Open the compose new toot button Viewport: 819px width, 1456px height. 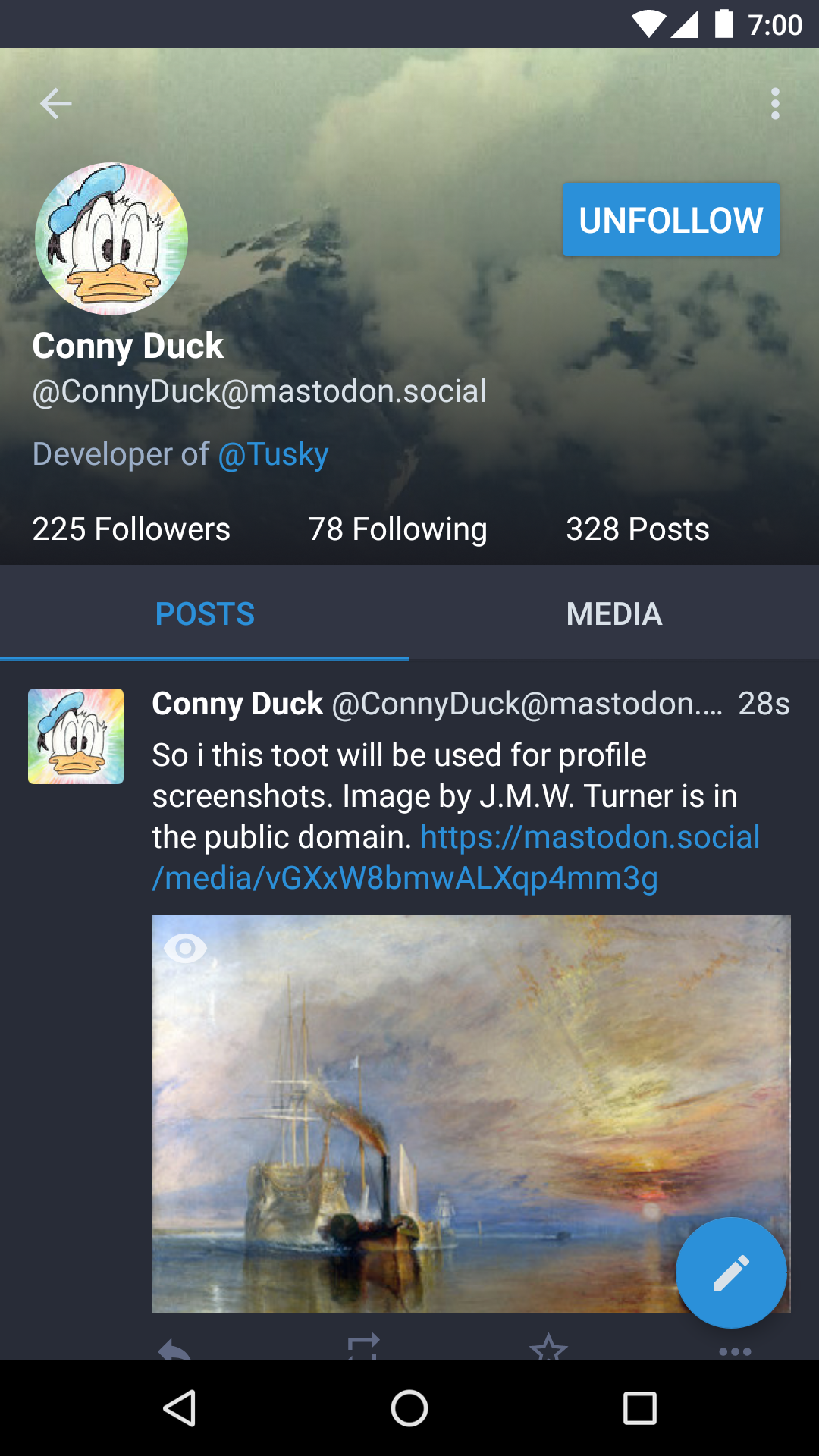coord(730,1272)
